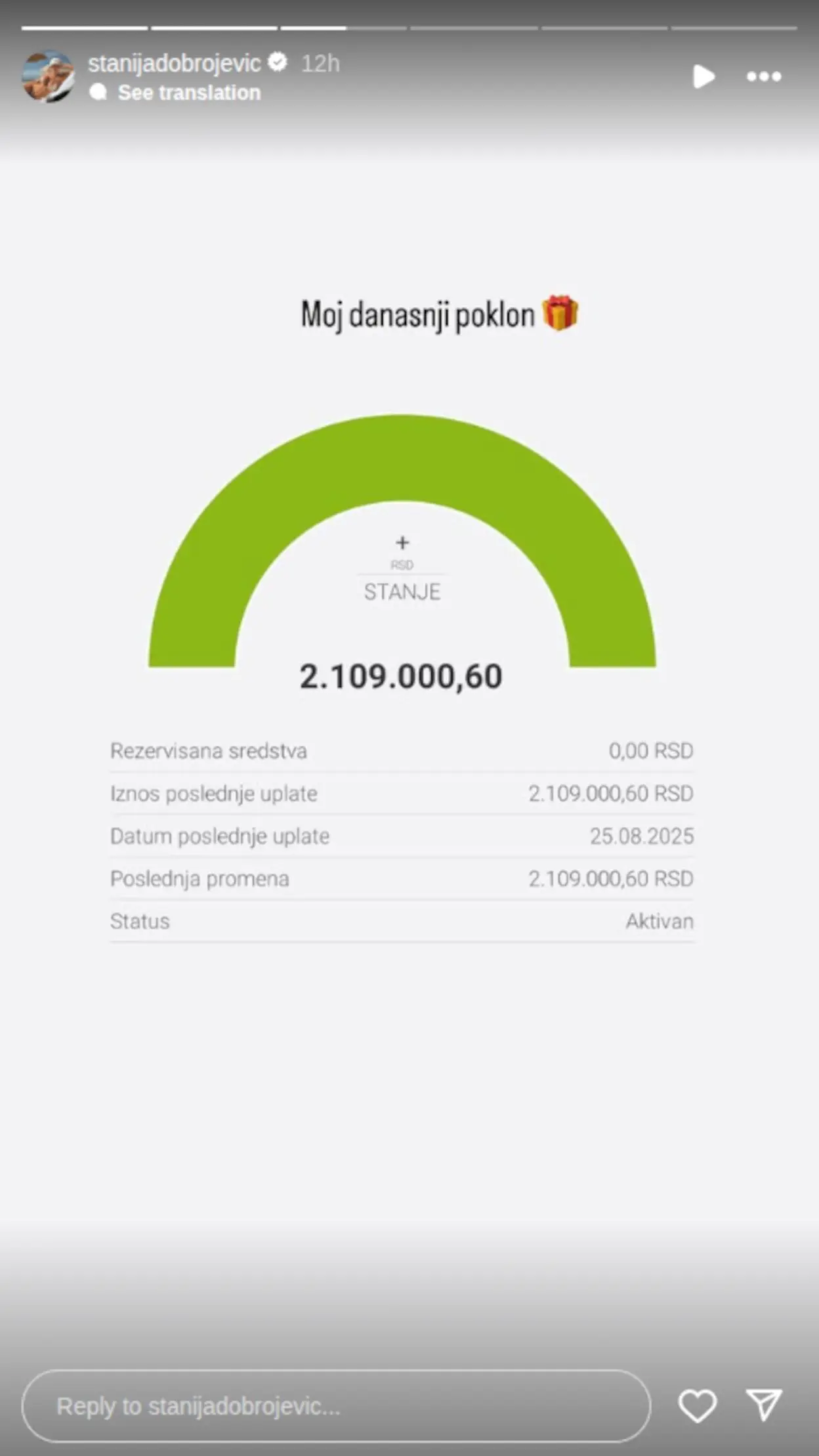Open stanijadobrojevic's profile picture

click(48, 76)
